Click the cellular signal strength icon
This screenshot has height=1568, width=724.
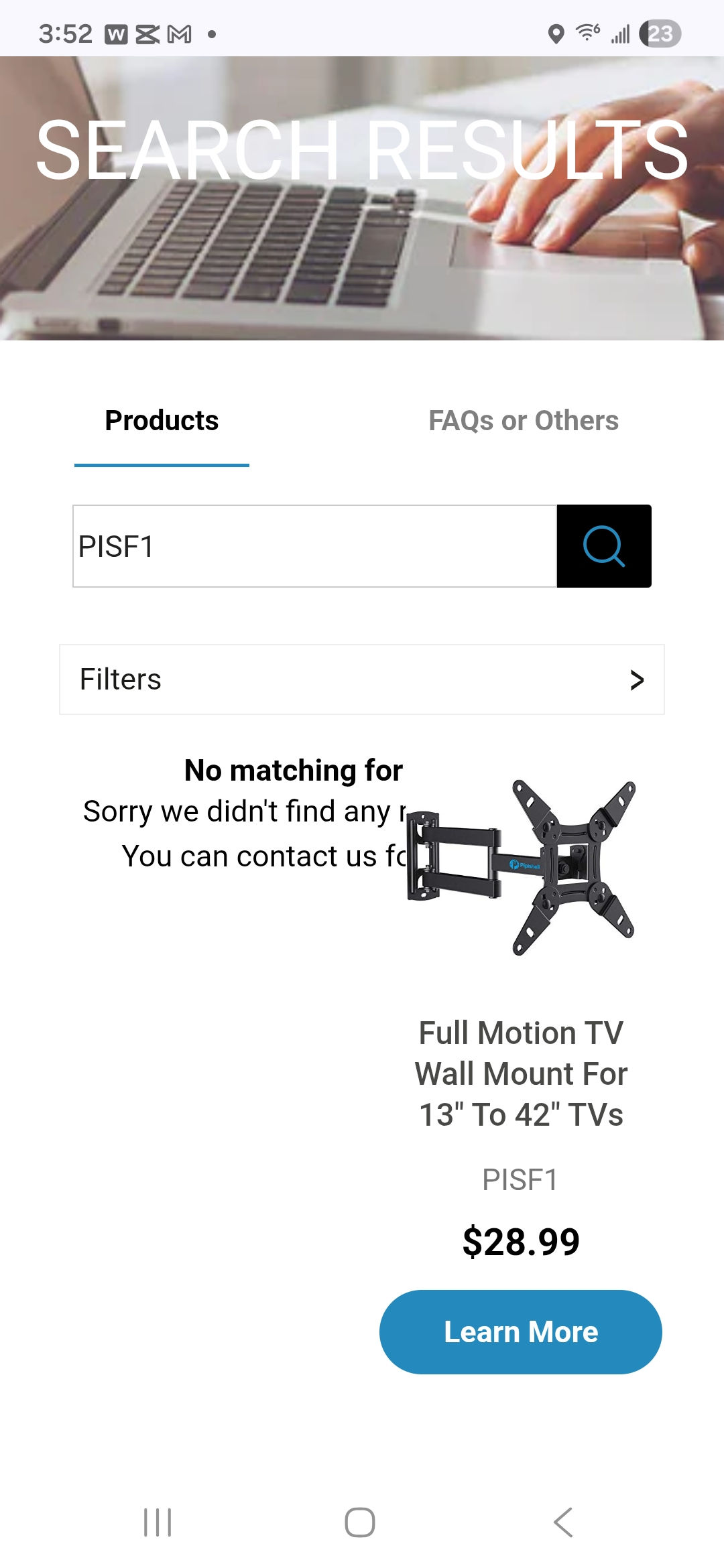tap(620, 32)
